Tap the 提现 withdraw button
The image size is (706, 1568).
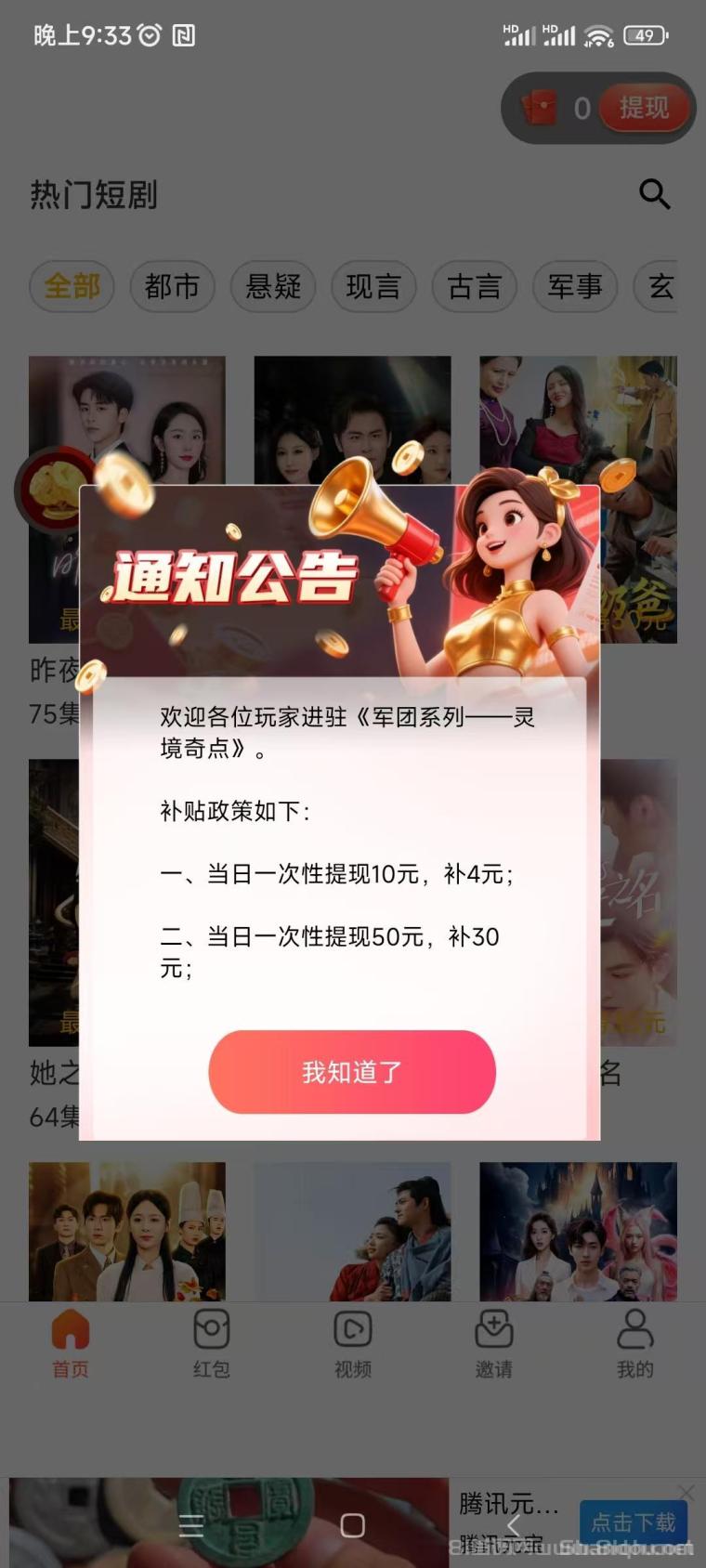[645, 107]
